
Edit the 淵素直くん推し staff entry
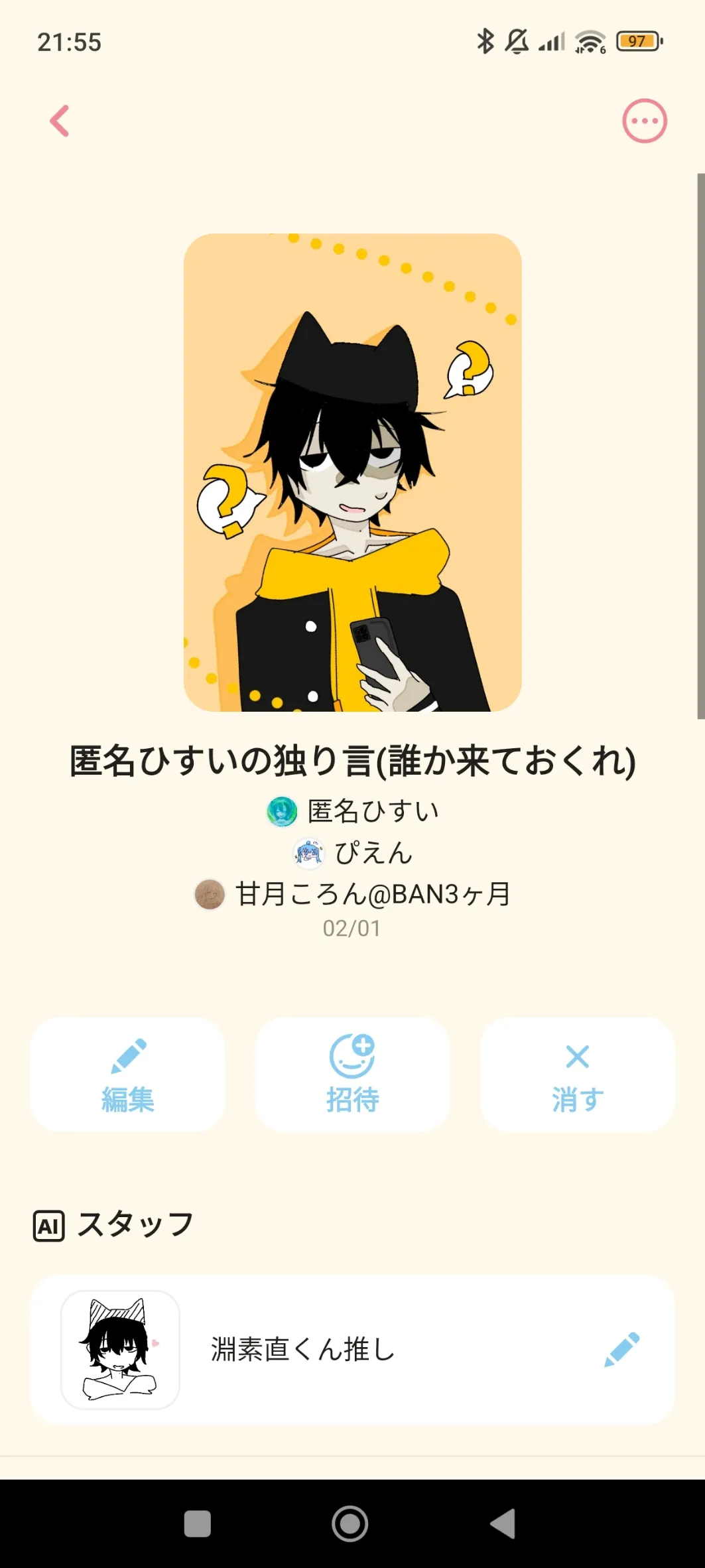pos(621,1349)
